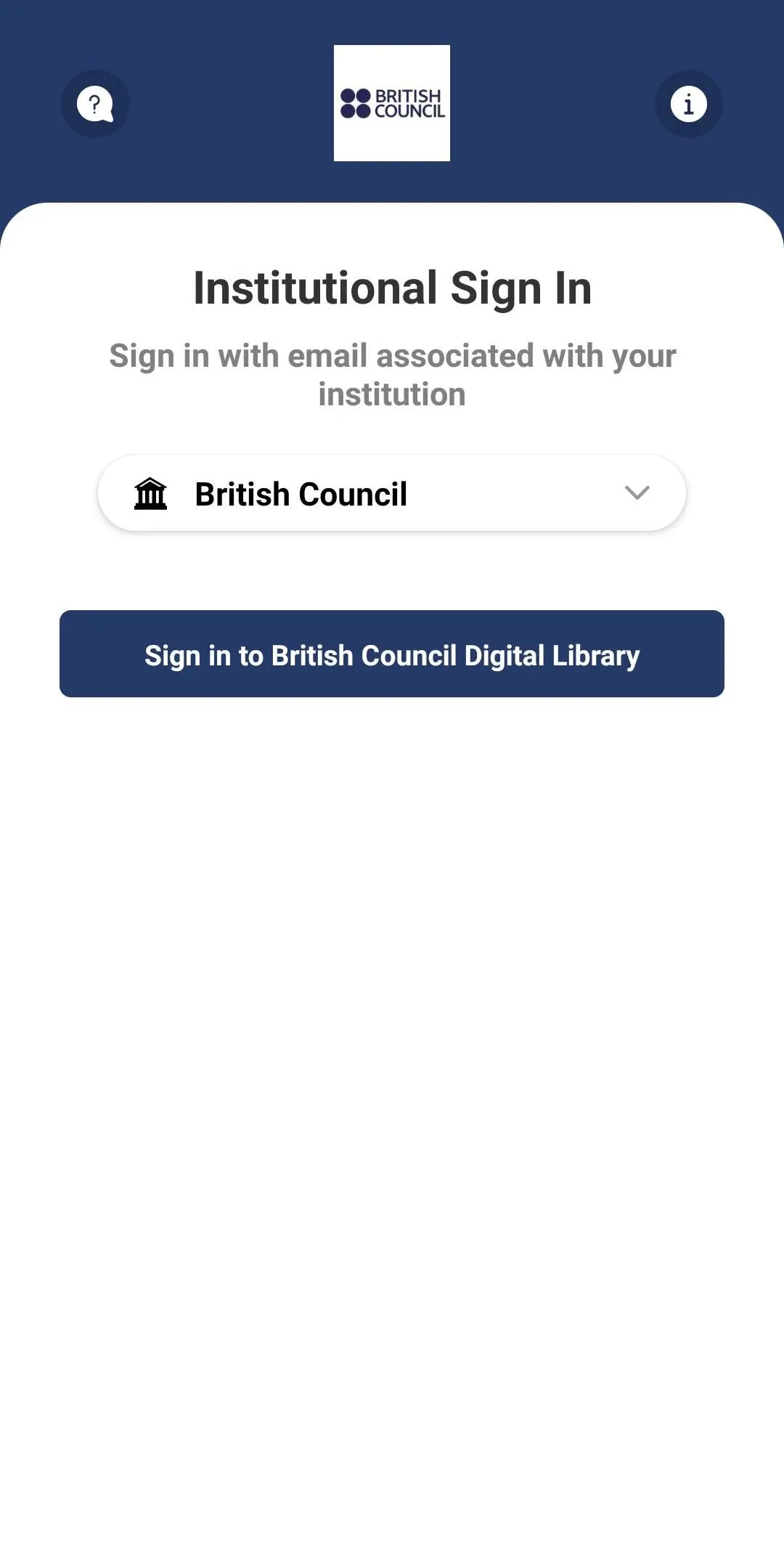This screenshot has width=784, height=1545.
Task: Expand the British Council institution dropdown
Action: [x=392, y=493]
